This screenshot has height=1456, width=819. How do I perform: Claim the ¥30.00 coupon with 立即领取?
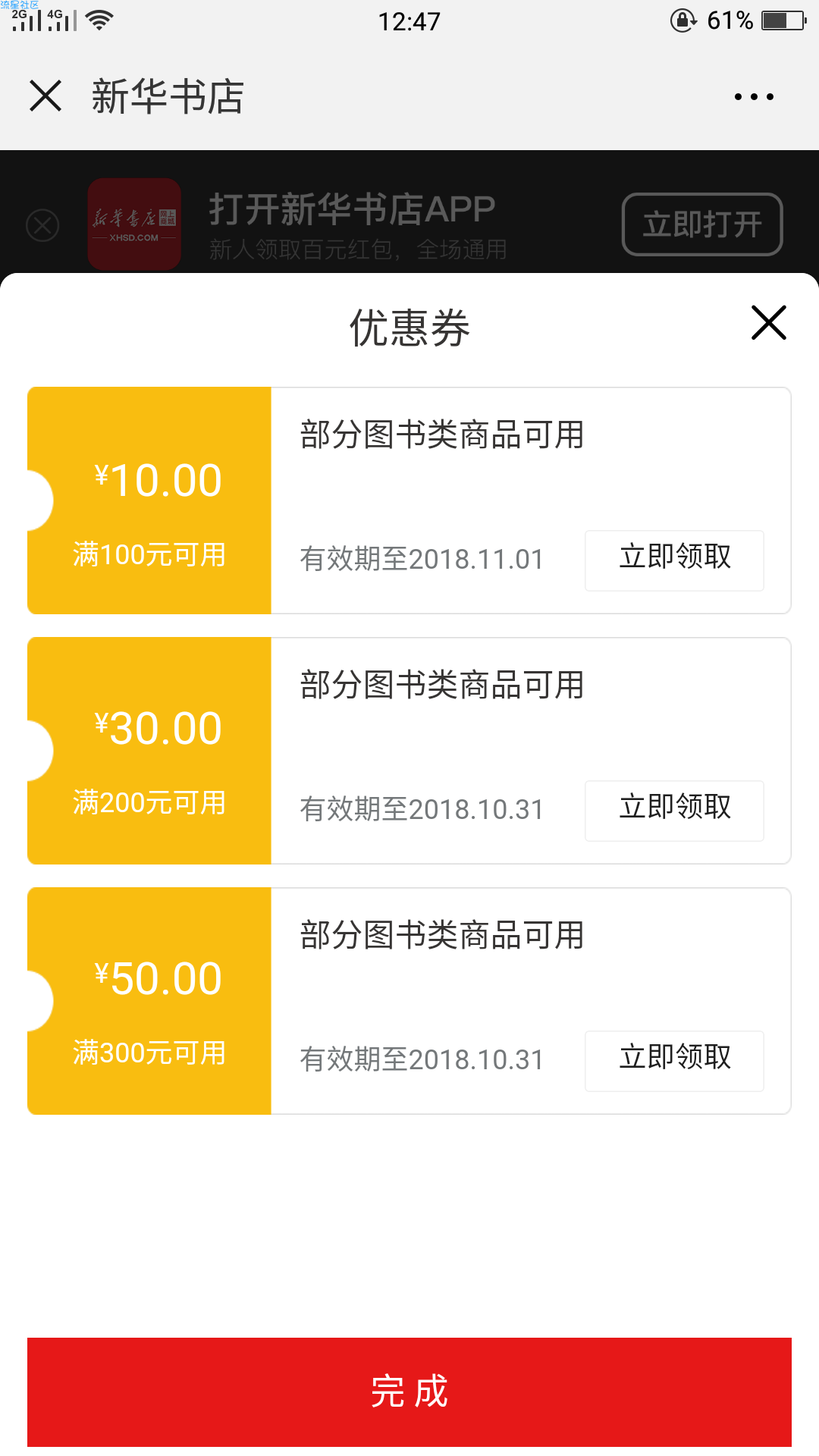point(674,811)
